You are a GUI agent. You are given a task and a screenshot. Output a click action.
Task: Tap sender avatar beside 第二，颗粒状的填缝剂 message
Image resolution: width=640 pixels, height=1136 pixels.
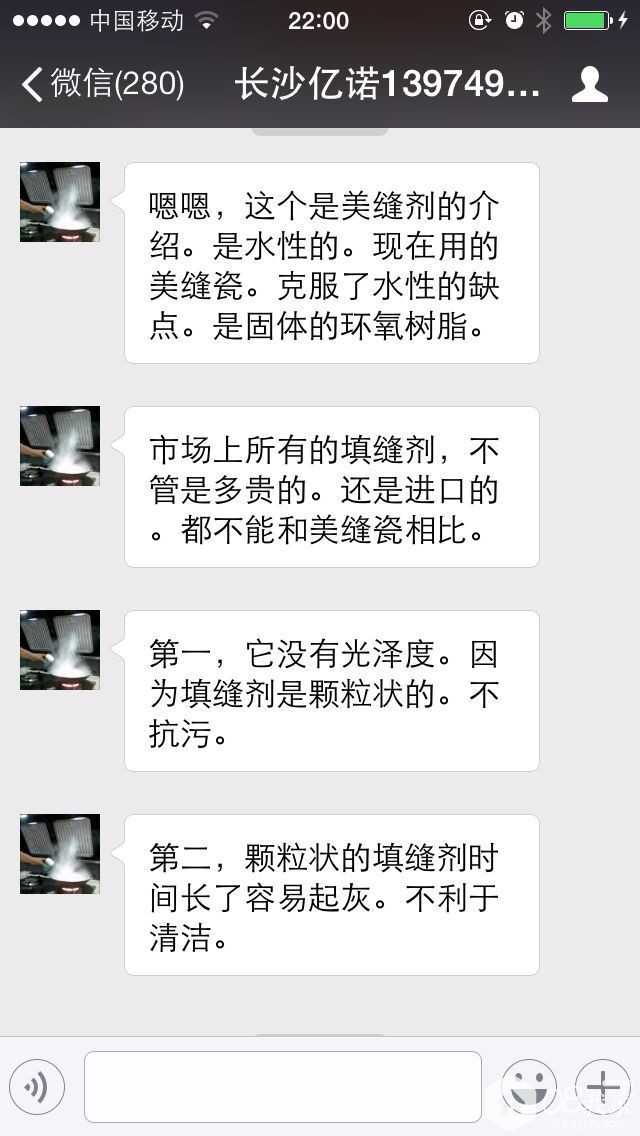(x=60, y=854)
